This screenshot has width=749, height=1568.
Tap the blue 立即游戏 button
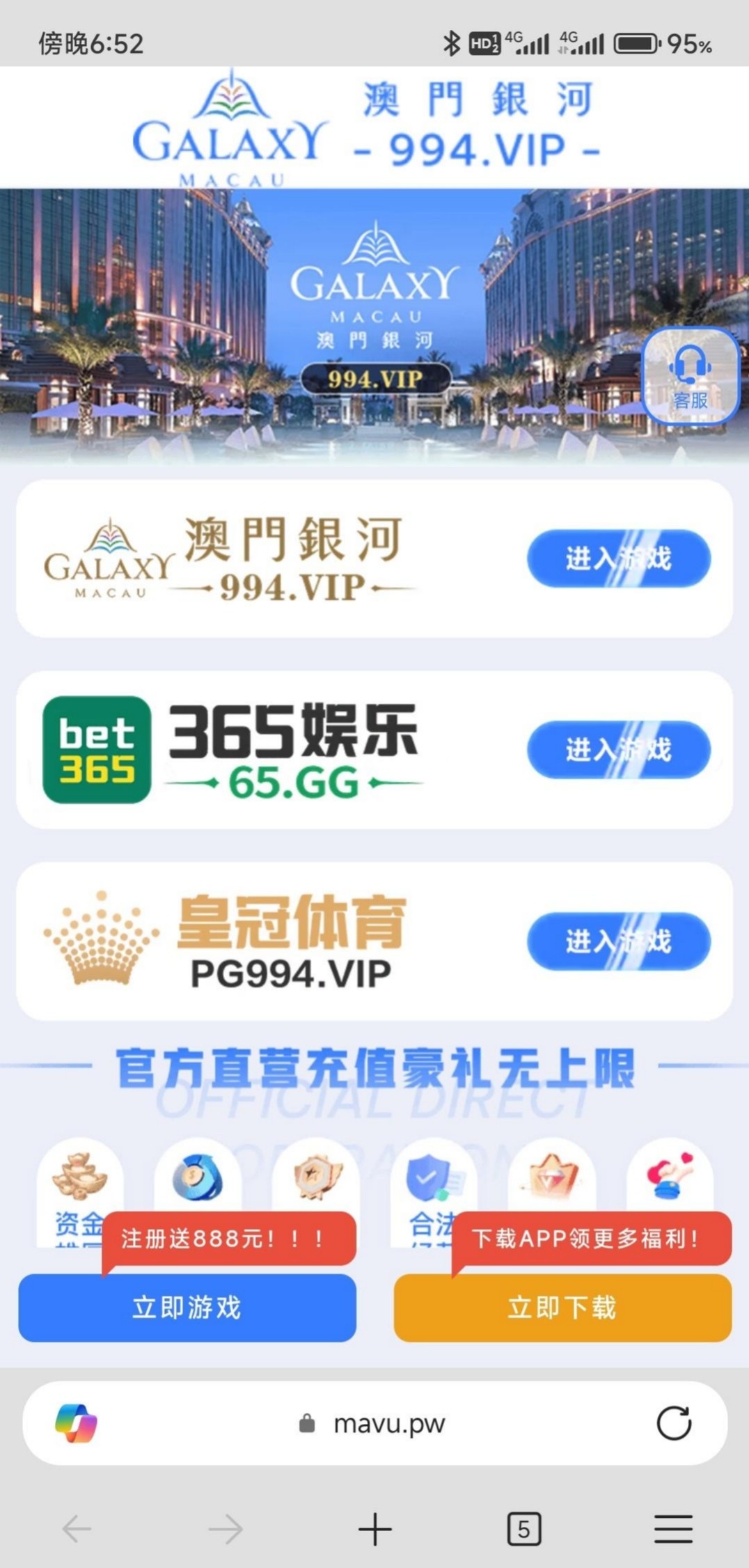point(187,1308)
